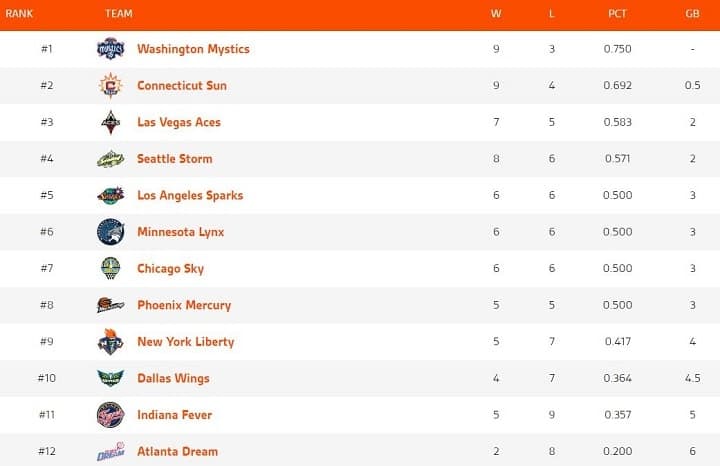
Task: Tap the Minnesota Lynx team name
Action: [x=181, y=232]
